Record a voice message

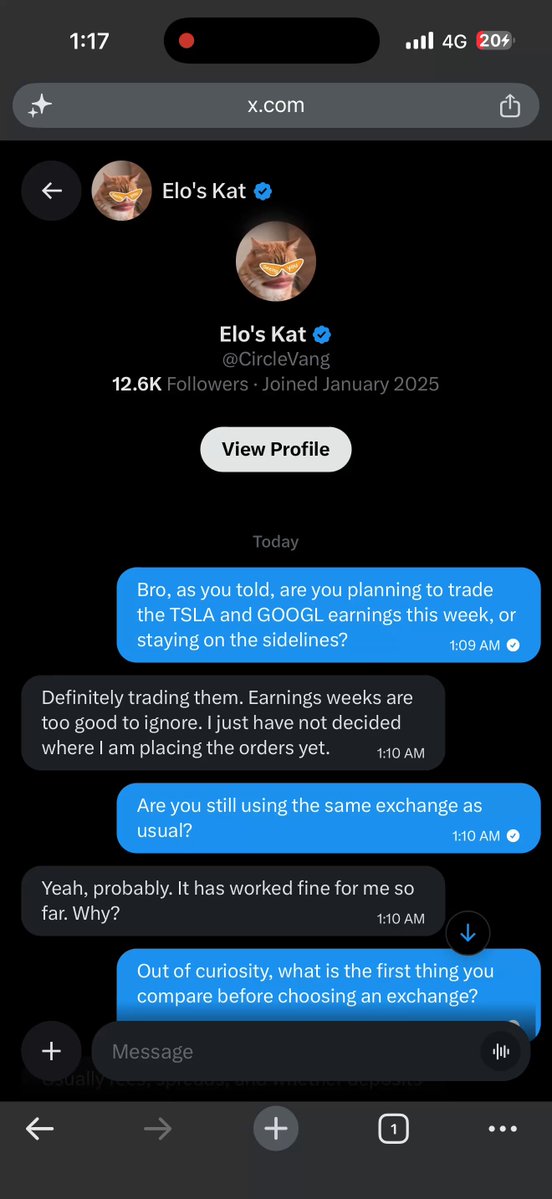point(501,1051)
